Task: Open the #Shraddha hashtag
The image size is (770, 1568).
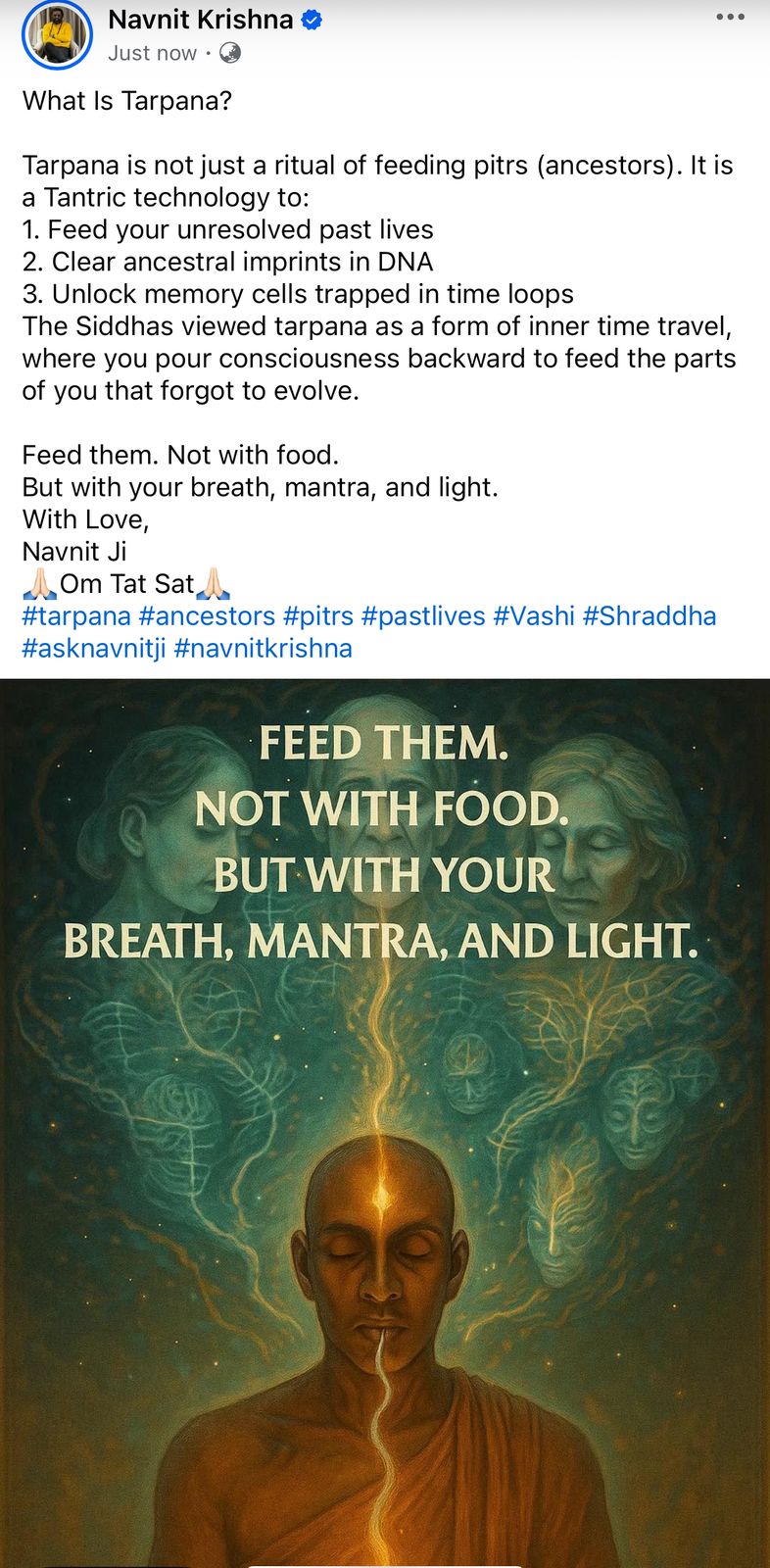Action: (x=650, y=615)
